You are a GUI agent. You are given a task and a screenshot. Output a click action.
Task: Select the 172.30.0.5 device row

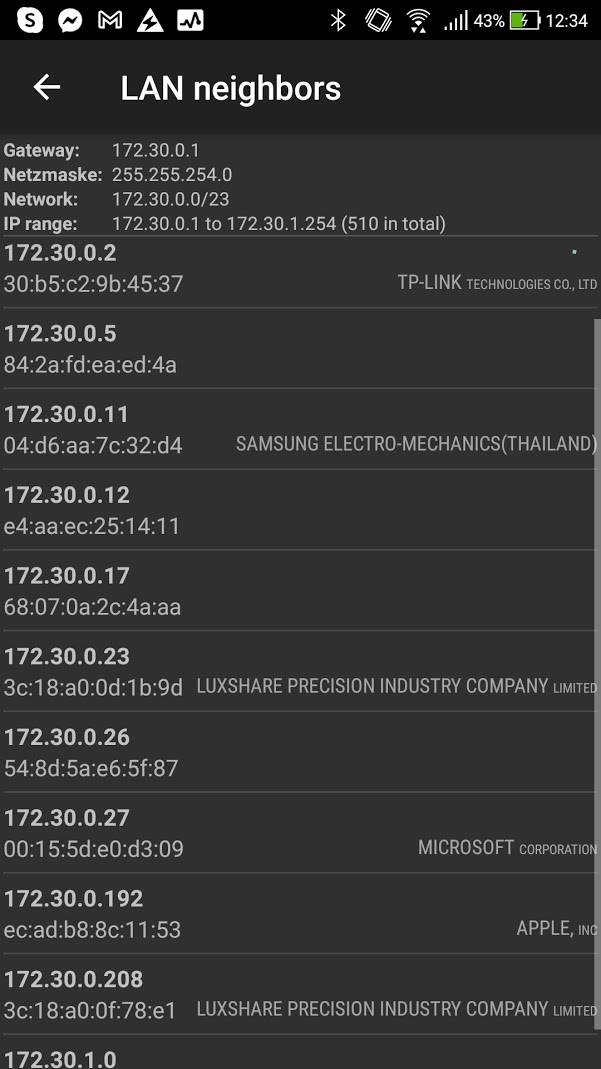pyautogui.click(x=300, y=348)
